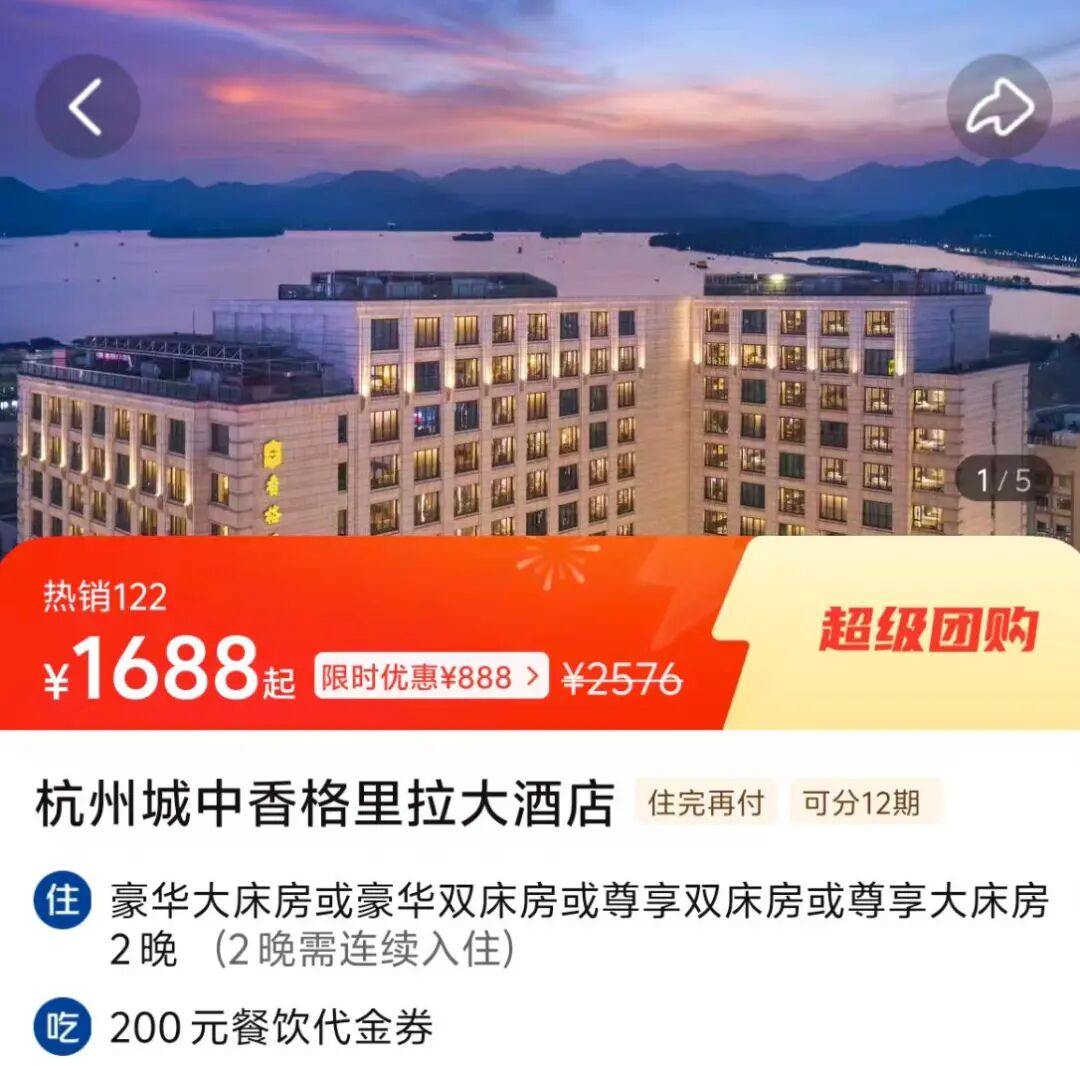
Task: Share this hotel deal
Action: (x=999, y=106)
